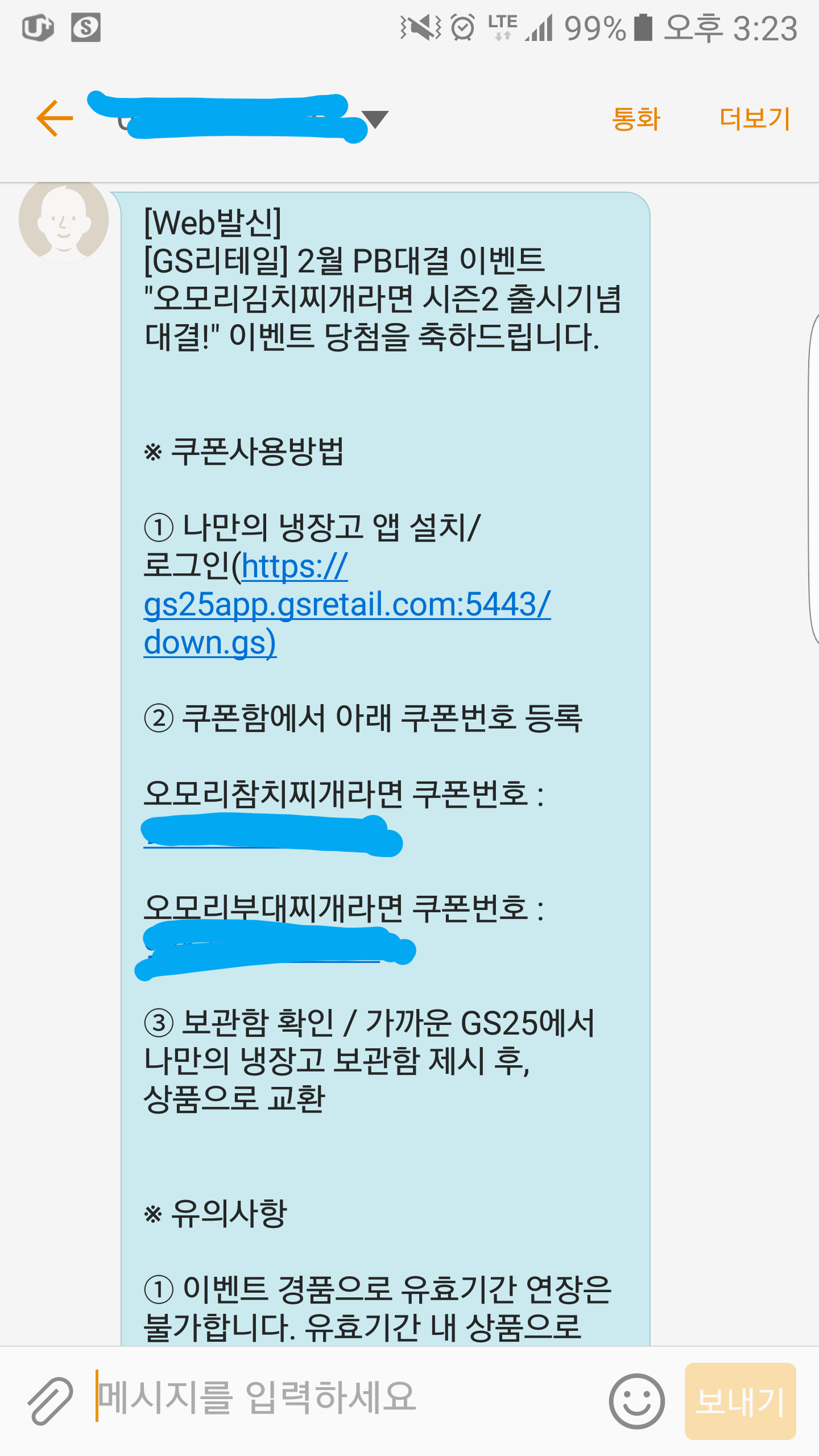Open the emoji smiley picker
The image size is (819, 1456).
tap(636, 1400)
